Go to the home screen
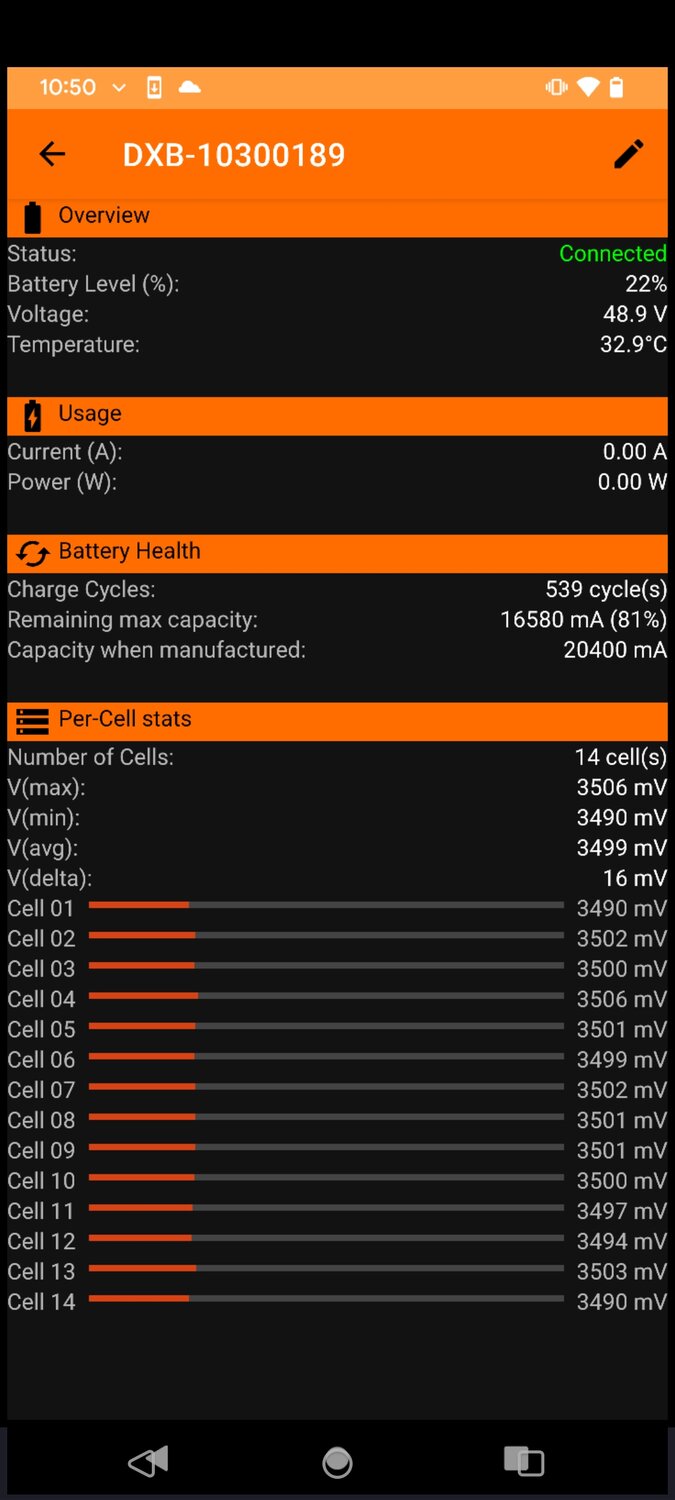 click(x=337, y=1462)
